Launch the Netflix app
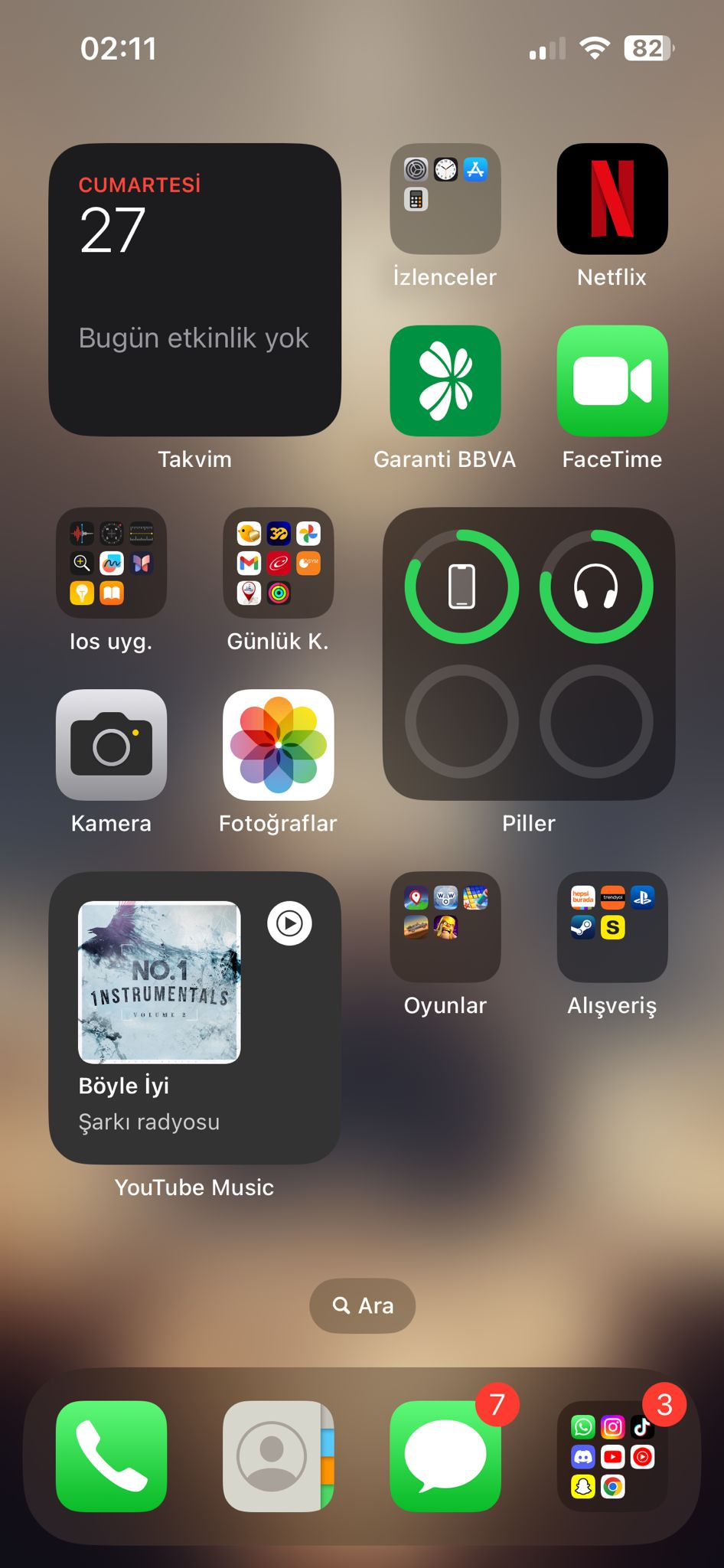 pyautogui.click(x=612, y=199)
